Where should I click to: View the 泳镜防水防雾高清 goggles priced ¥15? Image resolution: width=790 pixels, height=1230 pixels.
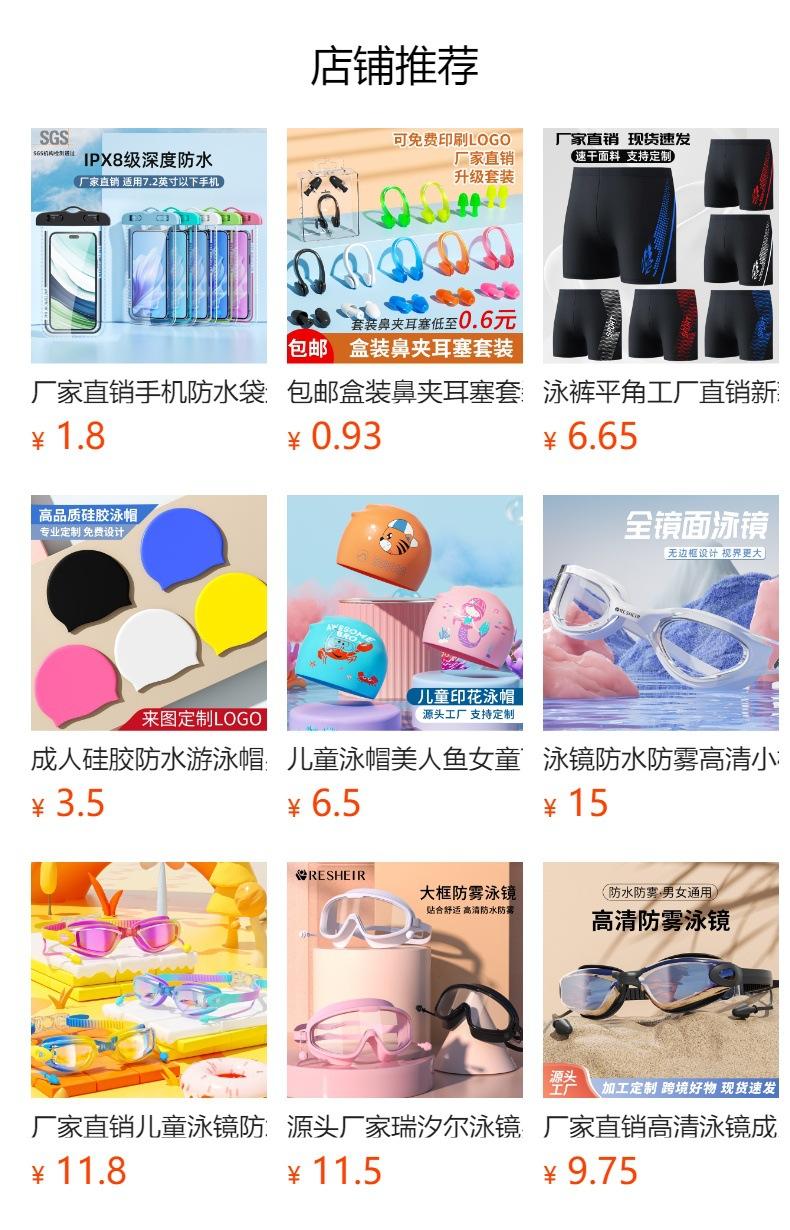[x=661, y=658]
